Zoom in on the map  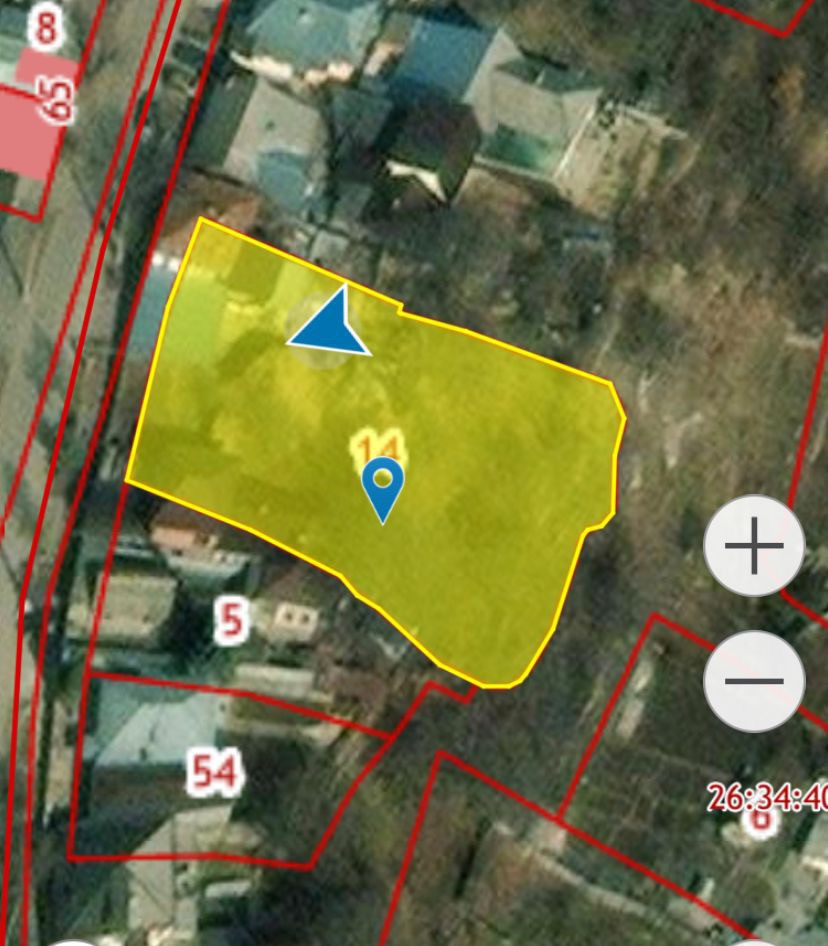[754, 546]
